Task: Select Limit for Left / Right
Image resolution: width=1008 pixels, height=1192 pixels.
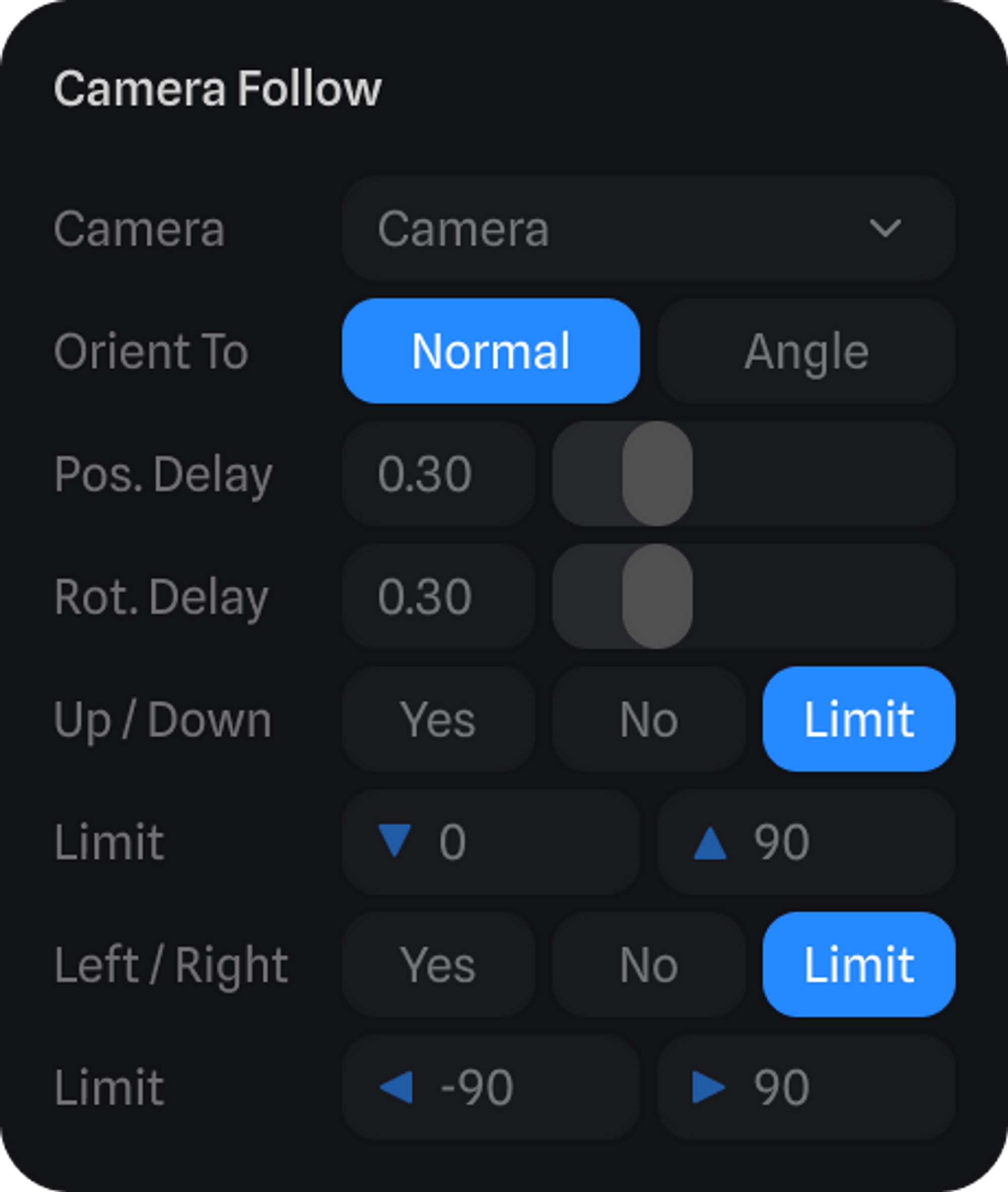Action: [x=858, y=965]
